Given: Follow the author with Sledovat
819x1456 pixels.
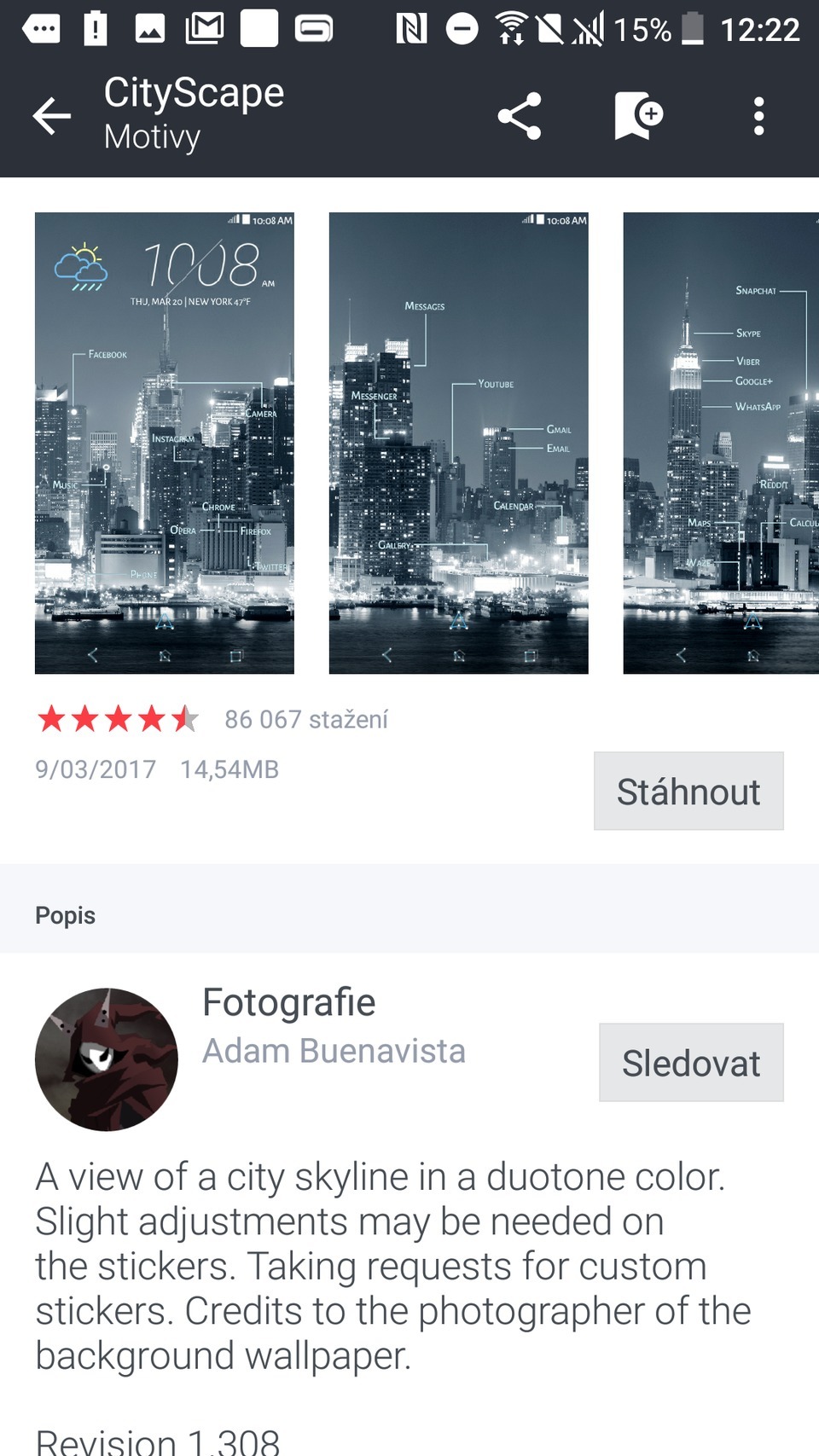Looking at the screenshot, I should coord(691,1063).
